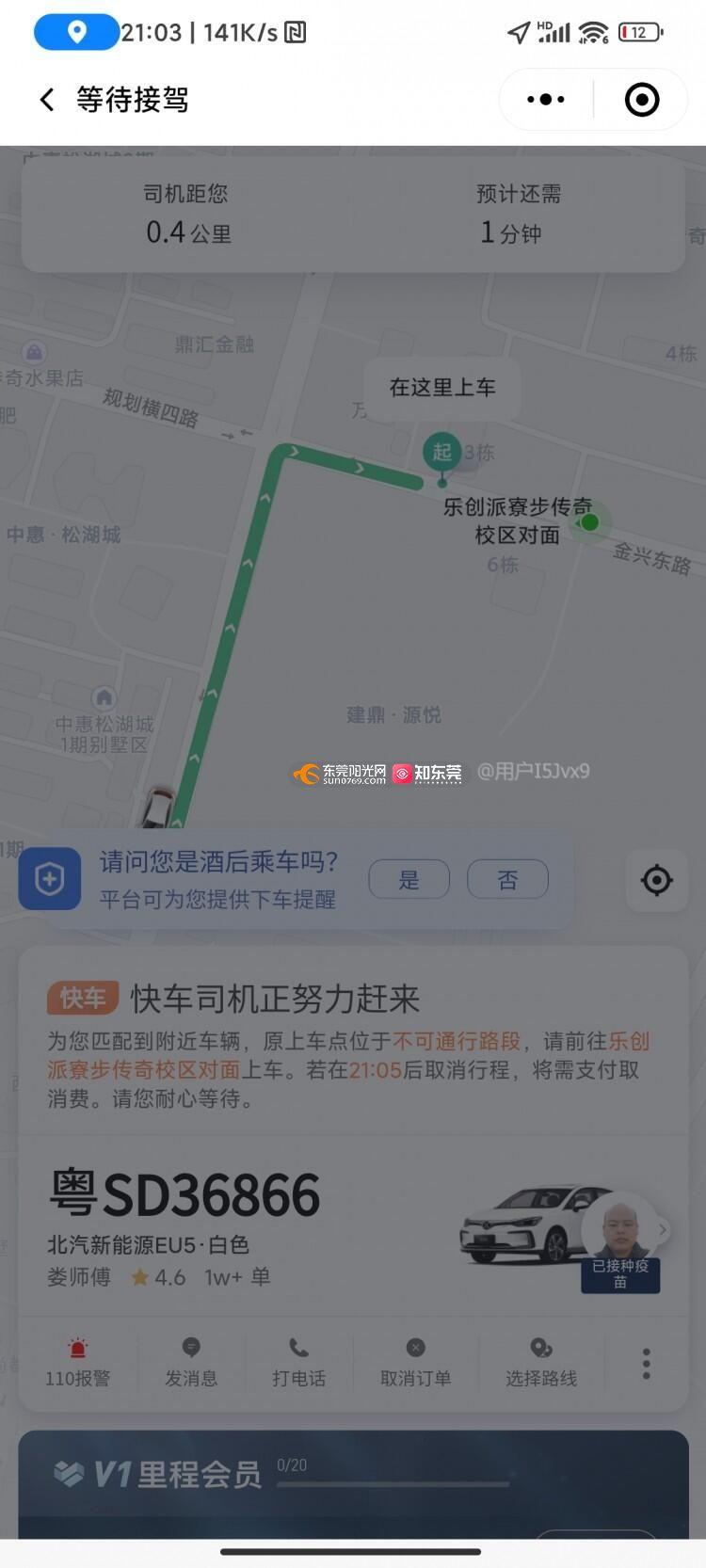Send a message to driver via 发消息
This screenshot has height=1568, width=706.
point(191,1362)
